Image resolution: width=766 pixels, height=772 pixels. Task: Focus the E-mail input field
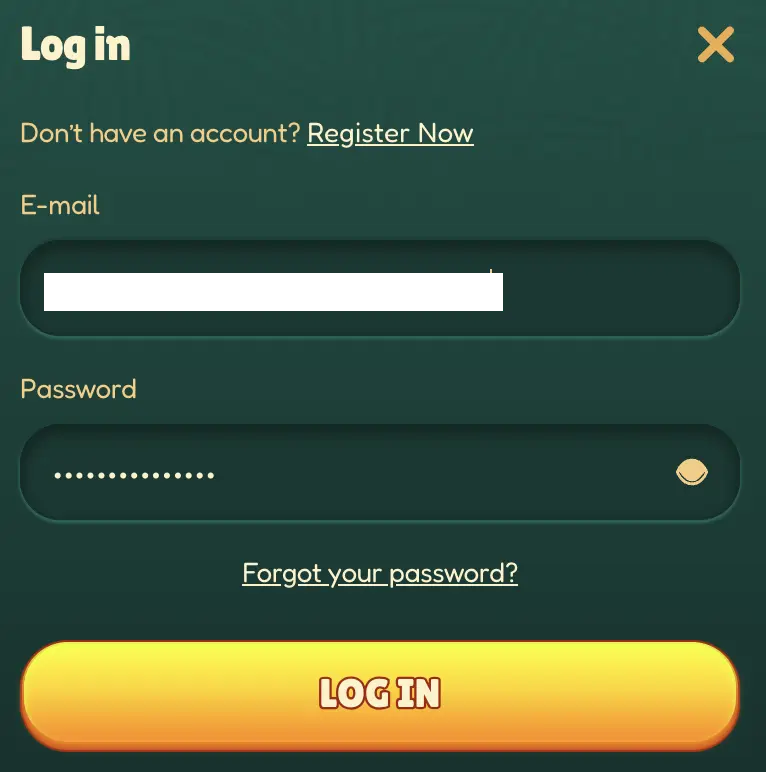click(380, 289)
